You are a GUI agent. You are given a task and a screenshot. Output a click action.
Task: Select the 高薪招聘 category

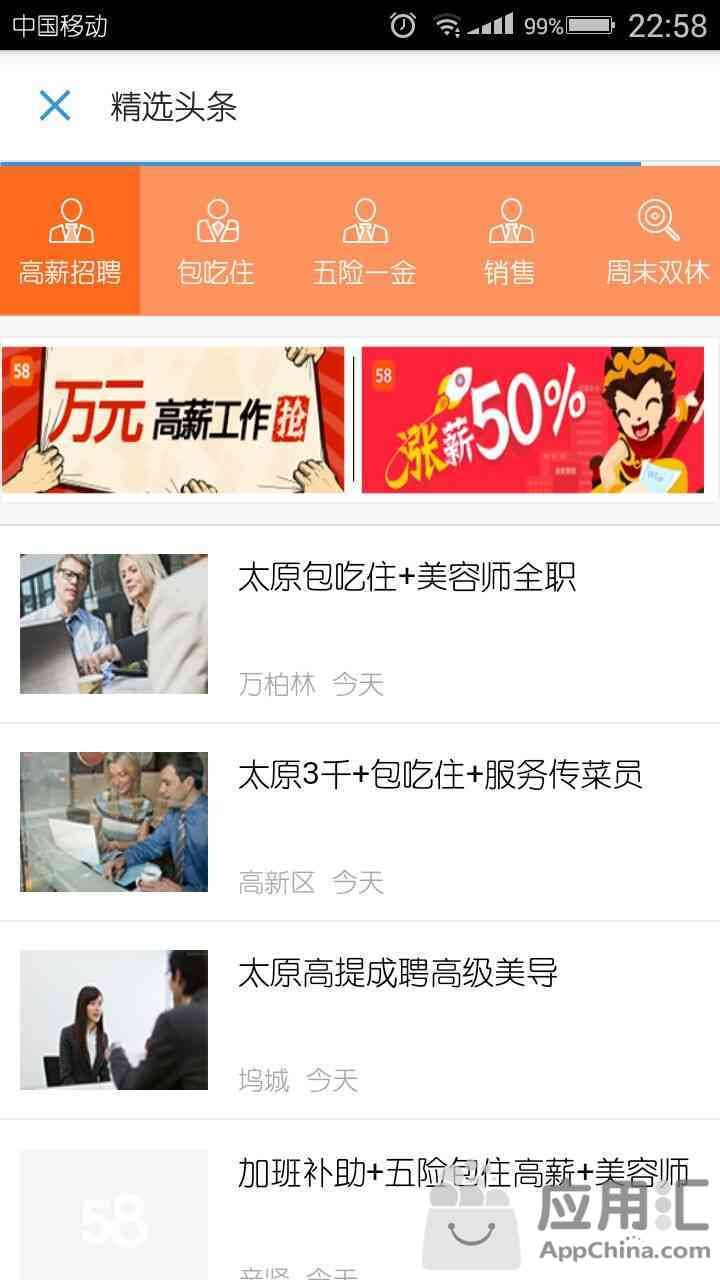point(70,241)
